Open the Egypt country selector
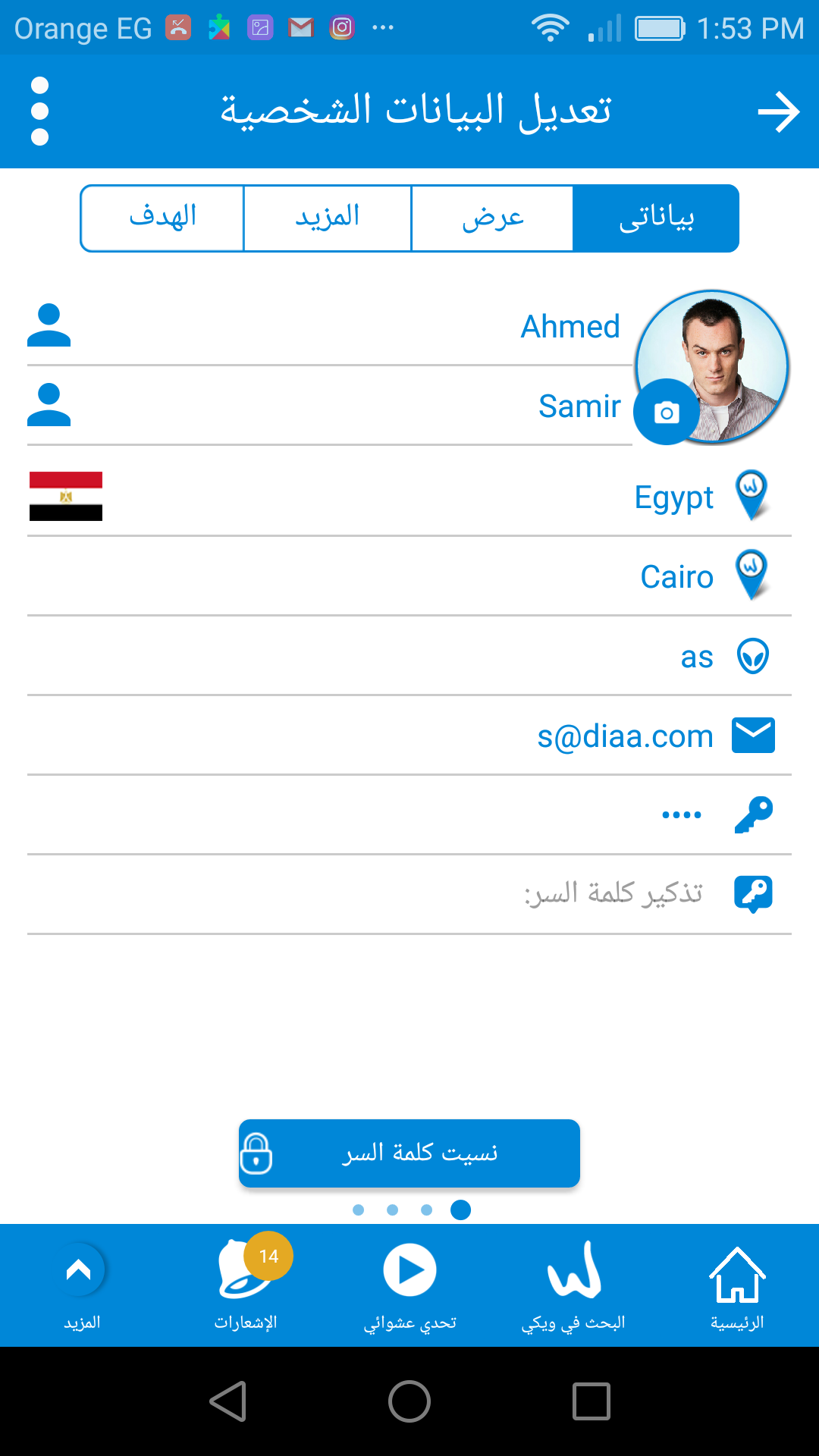 409,497
